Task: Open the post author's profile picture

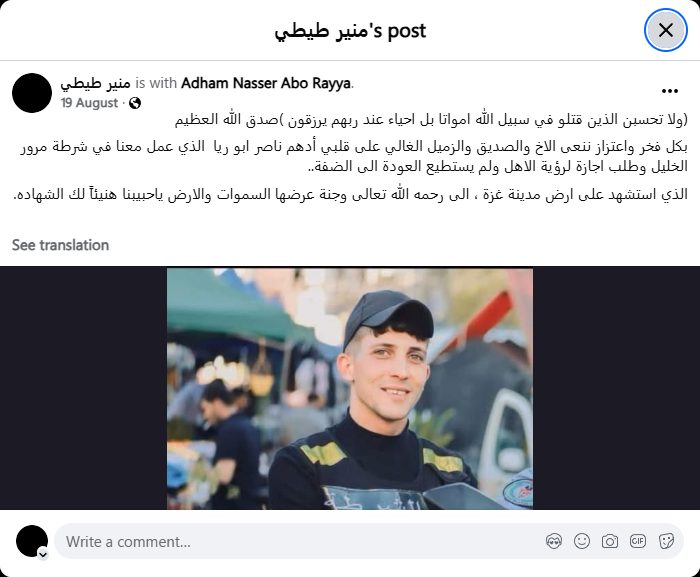Action: pos(32,92)
